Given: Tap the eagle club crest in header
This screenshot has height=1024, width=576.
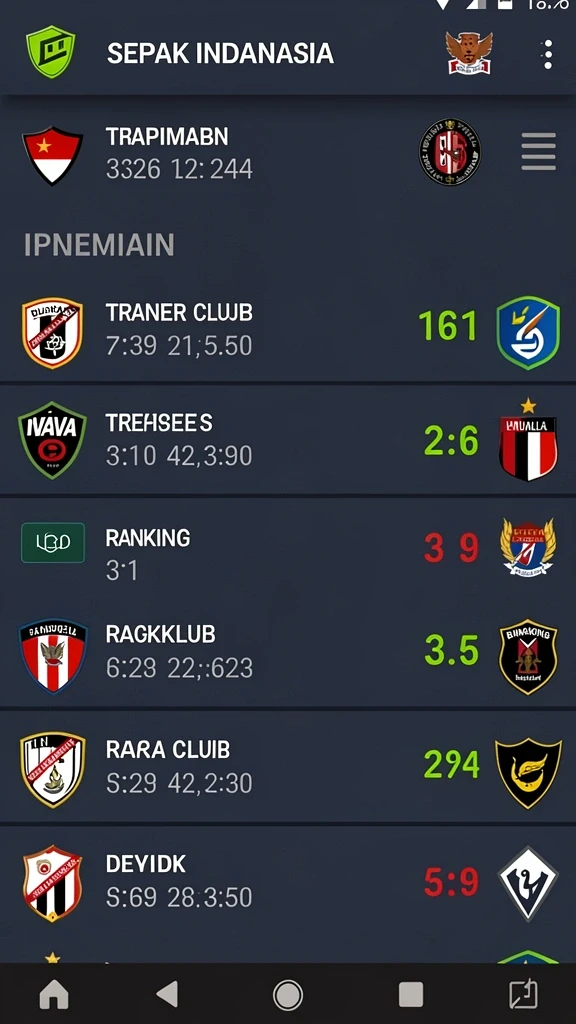Looking at the screenshot, I should click(x=469, y=52).
